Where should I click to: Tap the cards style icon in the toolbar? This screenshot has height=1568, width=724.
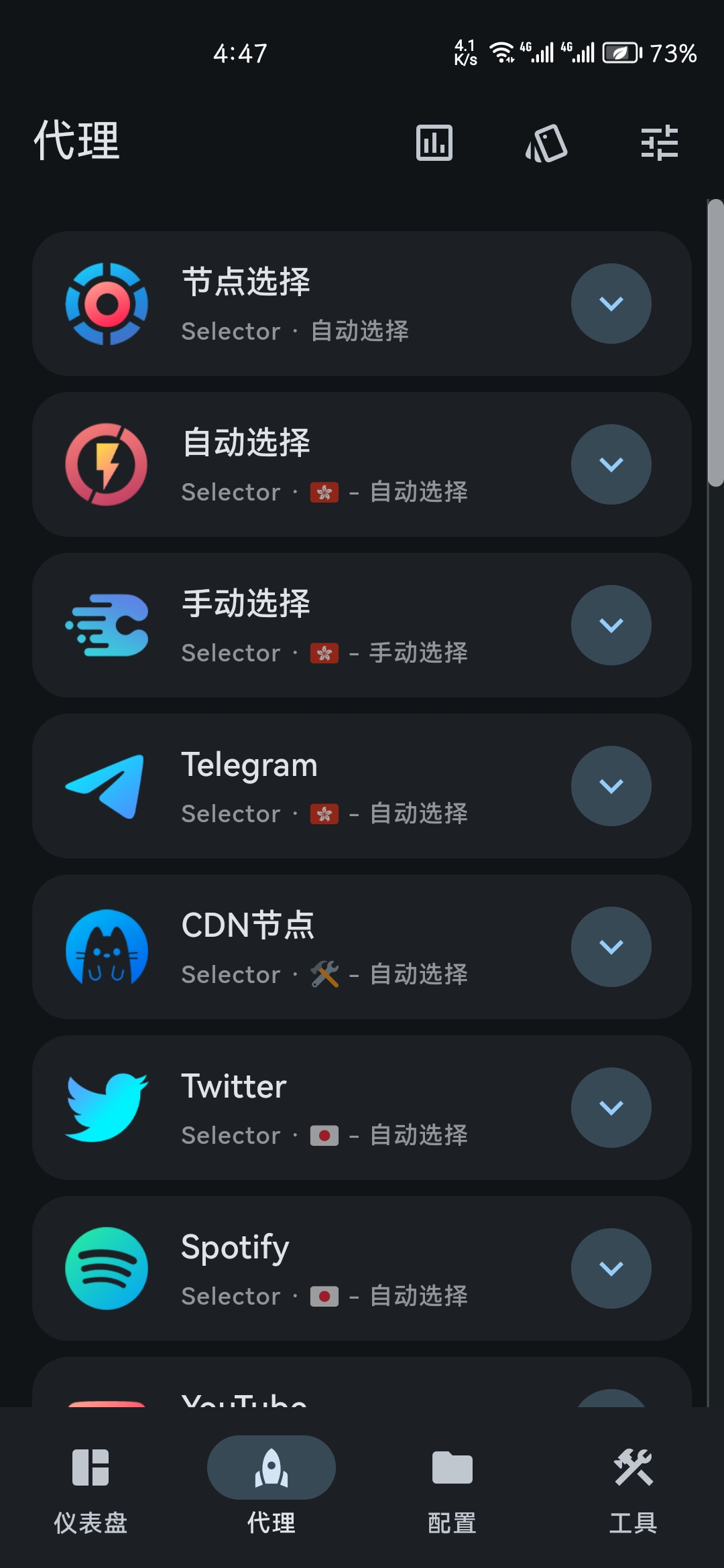tap(546, 143)
